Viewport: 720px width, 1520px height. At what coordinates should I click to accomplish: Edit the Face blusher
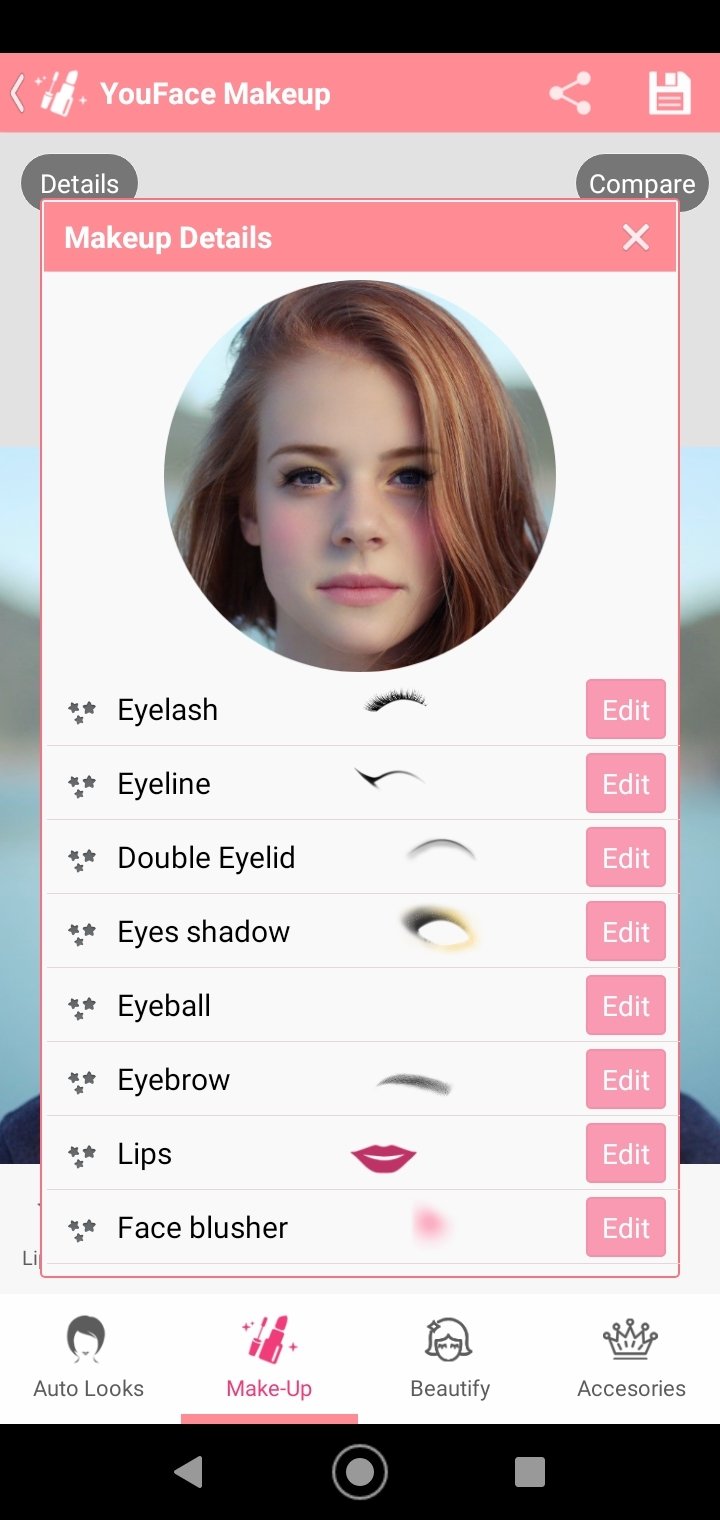[626, 1227]
